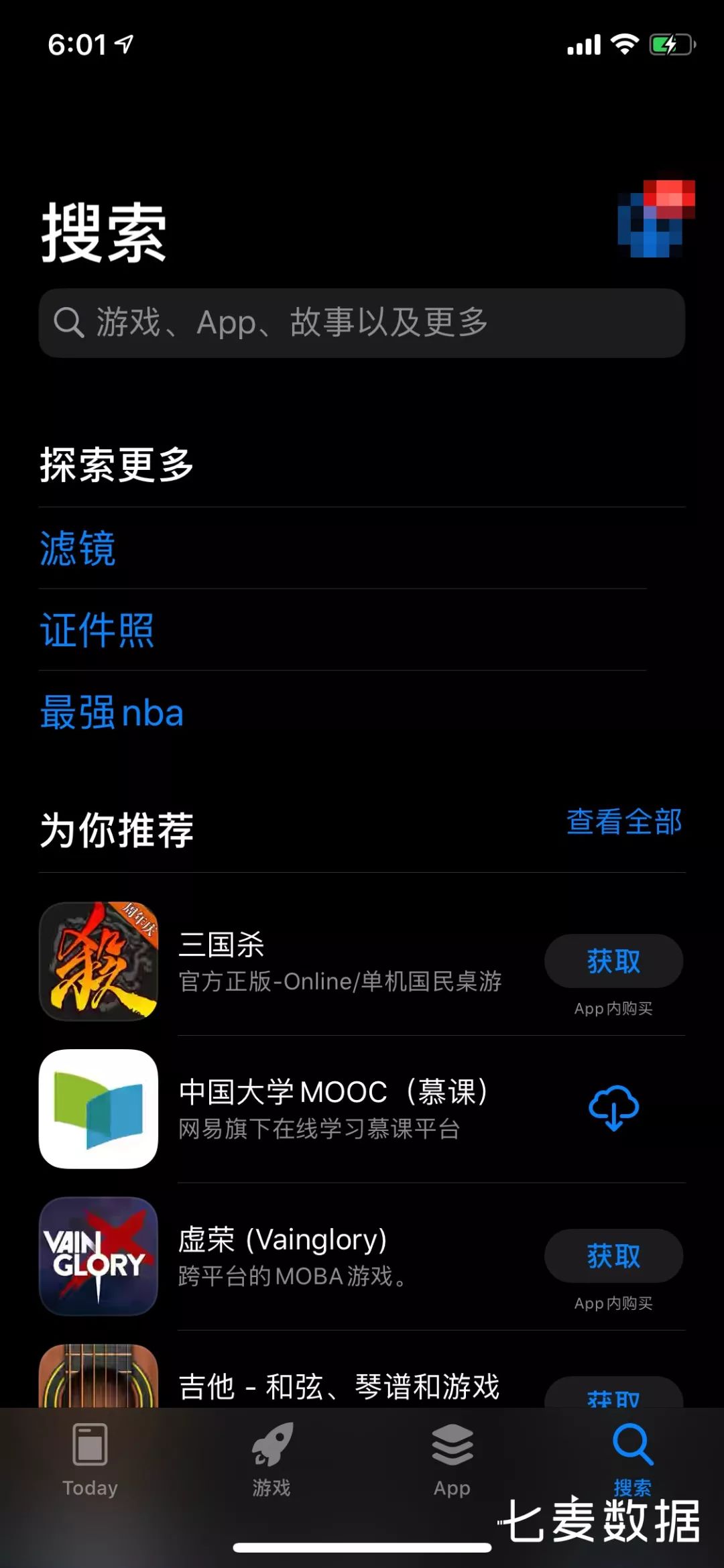
Task: Open the account profile avatar
Action: (656, 219)
